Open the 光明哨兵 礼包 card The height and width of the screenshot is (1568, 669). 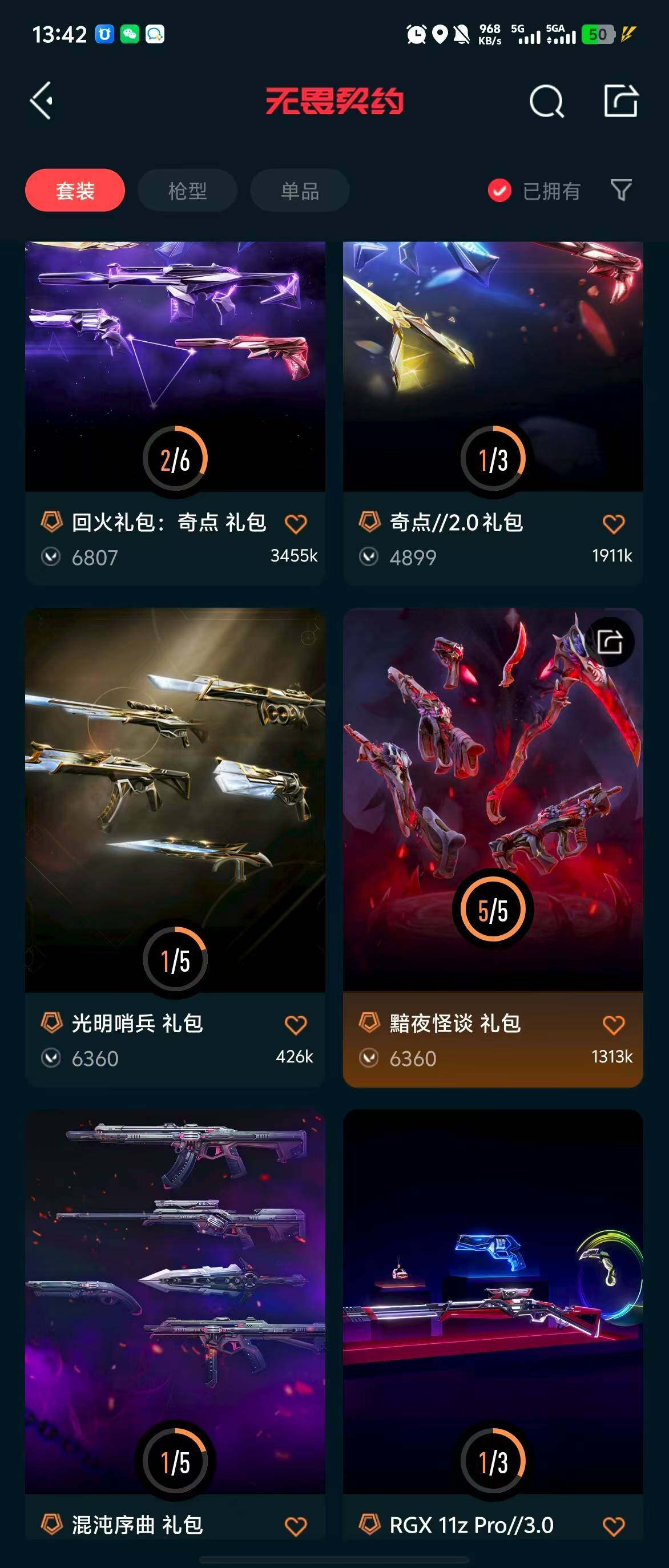coord(175,791)
